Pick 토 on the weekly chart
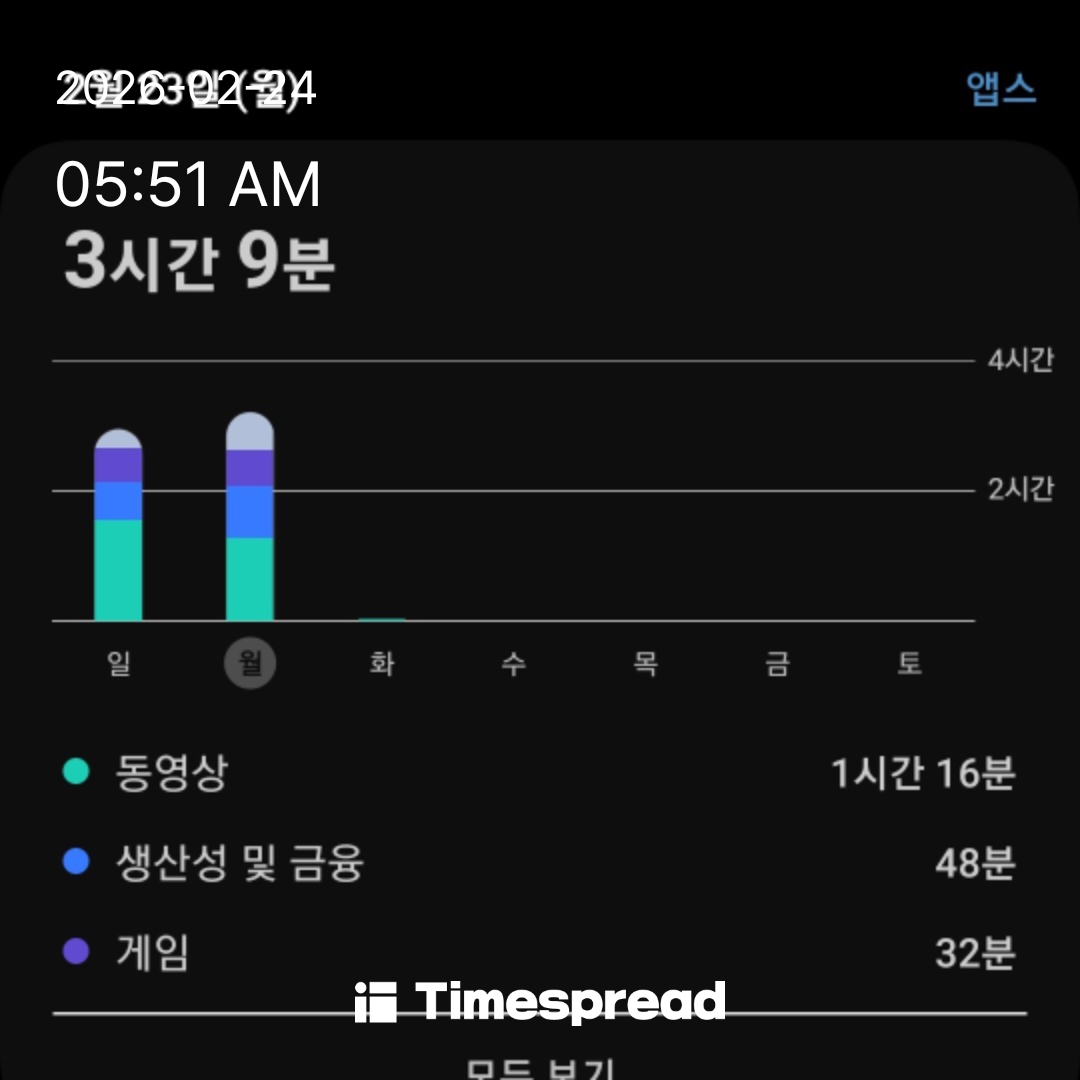 tap(909, 663)
